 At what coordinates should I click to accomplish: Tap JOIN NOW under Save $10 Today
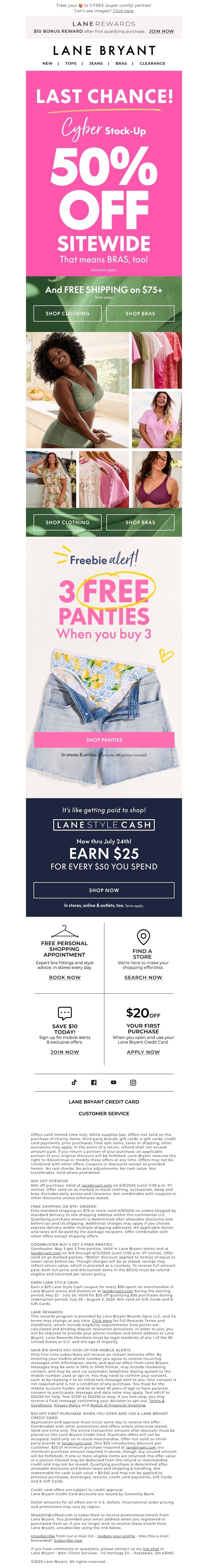pyautogui.click(x=64, y=1052)
